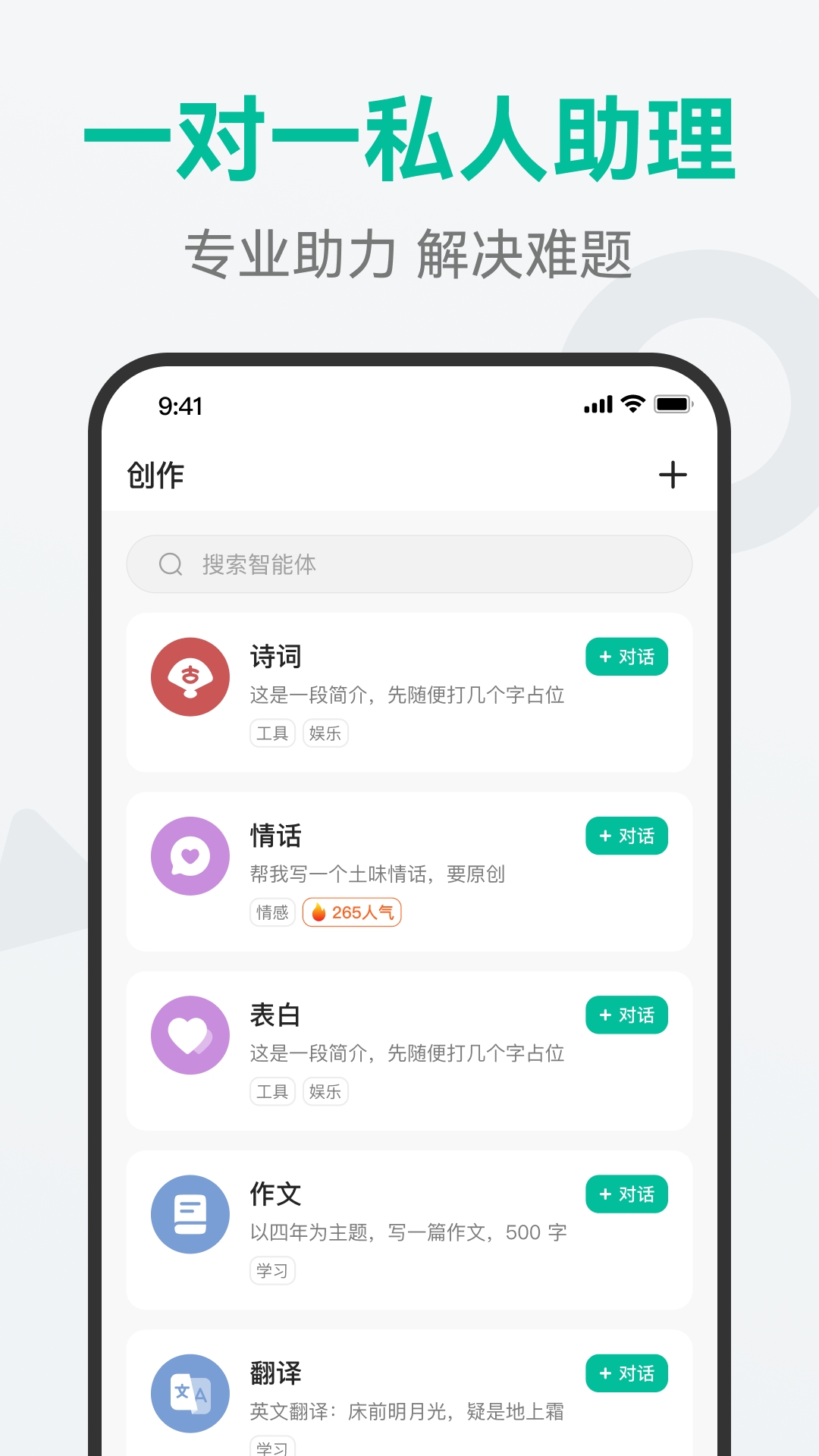Select the 学习 tag under 作文
Viewport: 819px width, 1456px height.
[x=272, y=1271]
